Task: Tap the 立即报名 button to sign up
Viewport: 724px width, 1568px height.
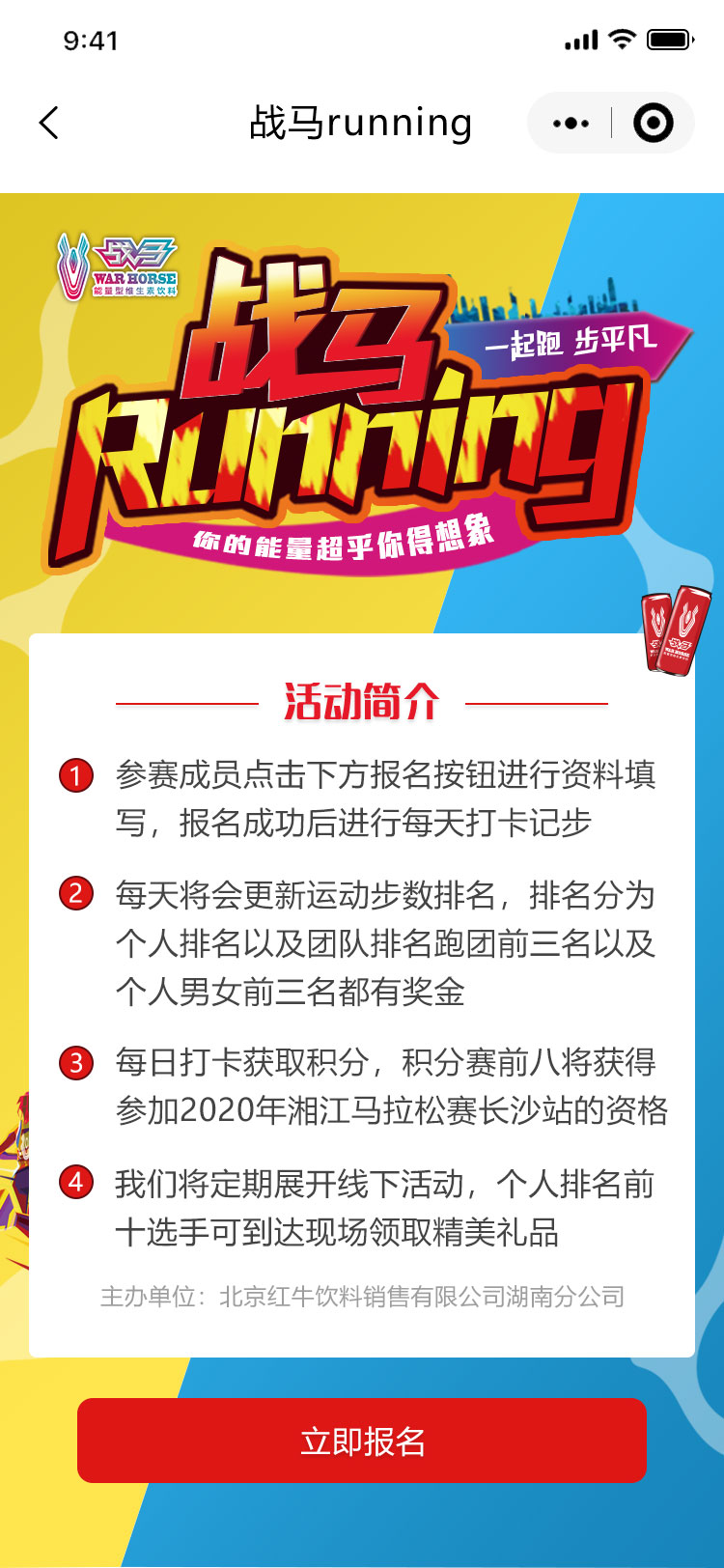Action: click(x=362, y=1441)
